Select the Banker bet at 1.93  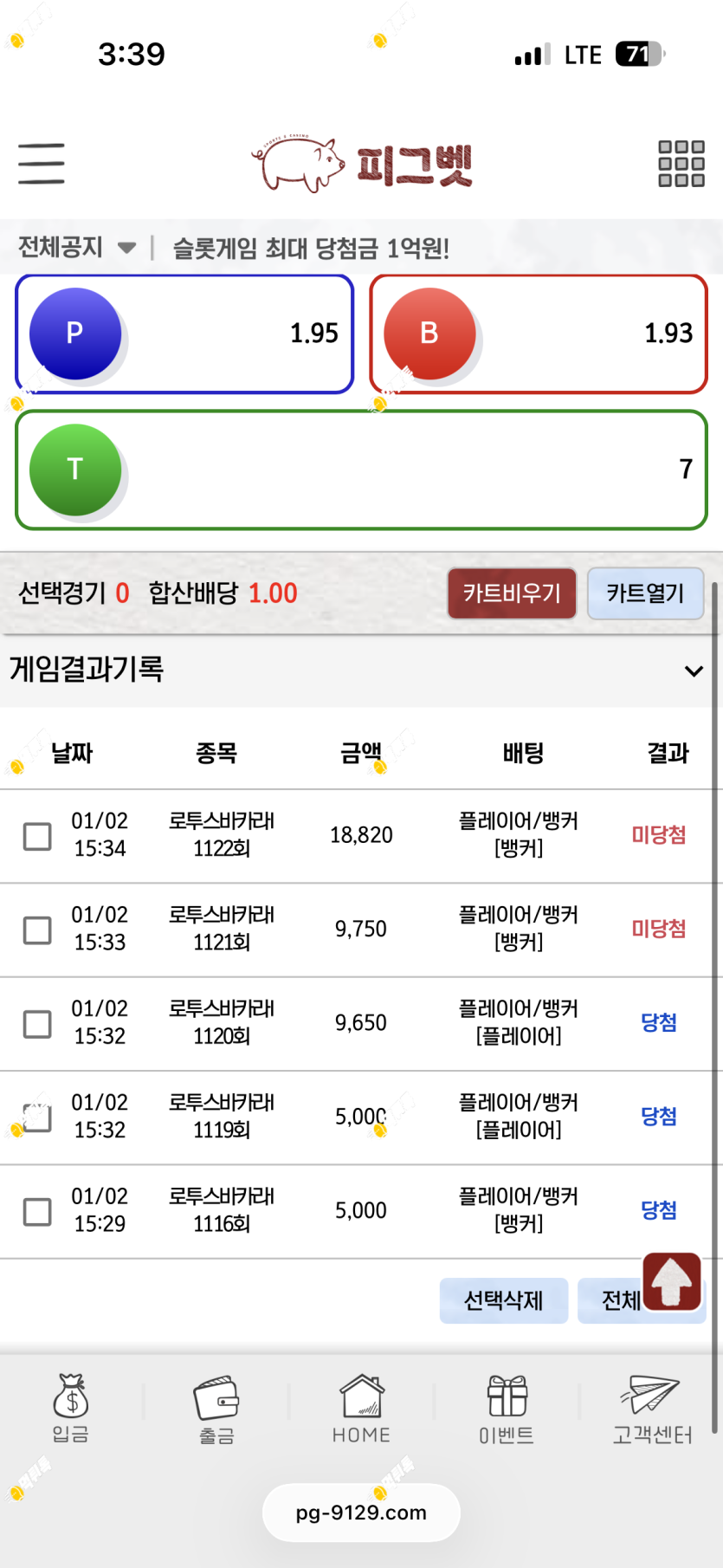click(x=539, y=334)
